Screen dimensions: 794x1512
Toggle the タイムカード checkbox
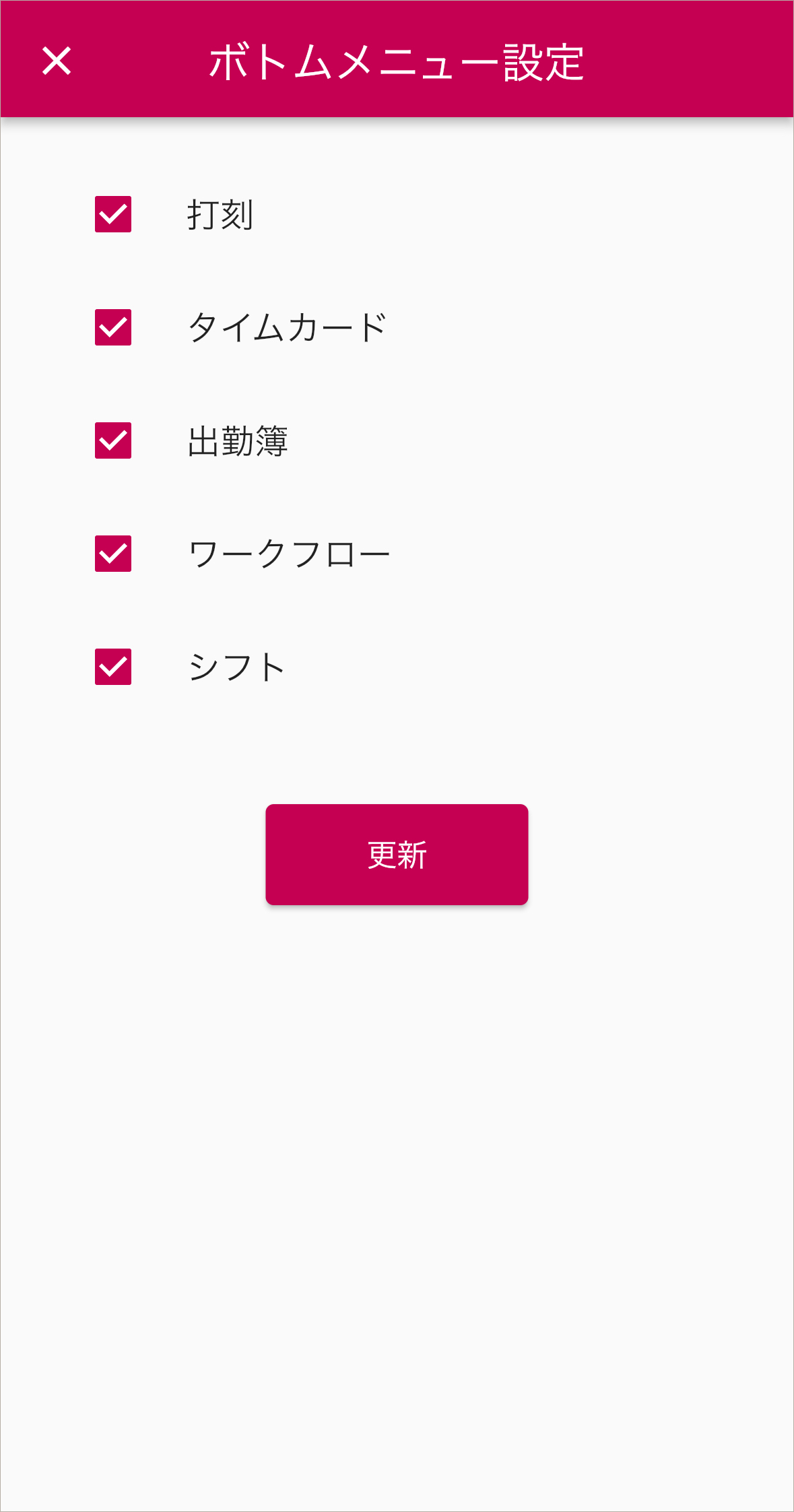point(113,328)
